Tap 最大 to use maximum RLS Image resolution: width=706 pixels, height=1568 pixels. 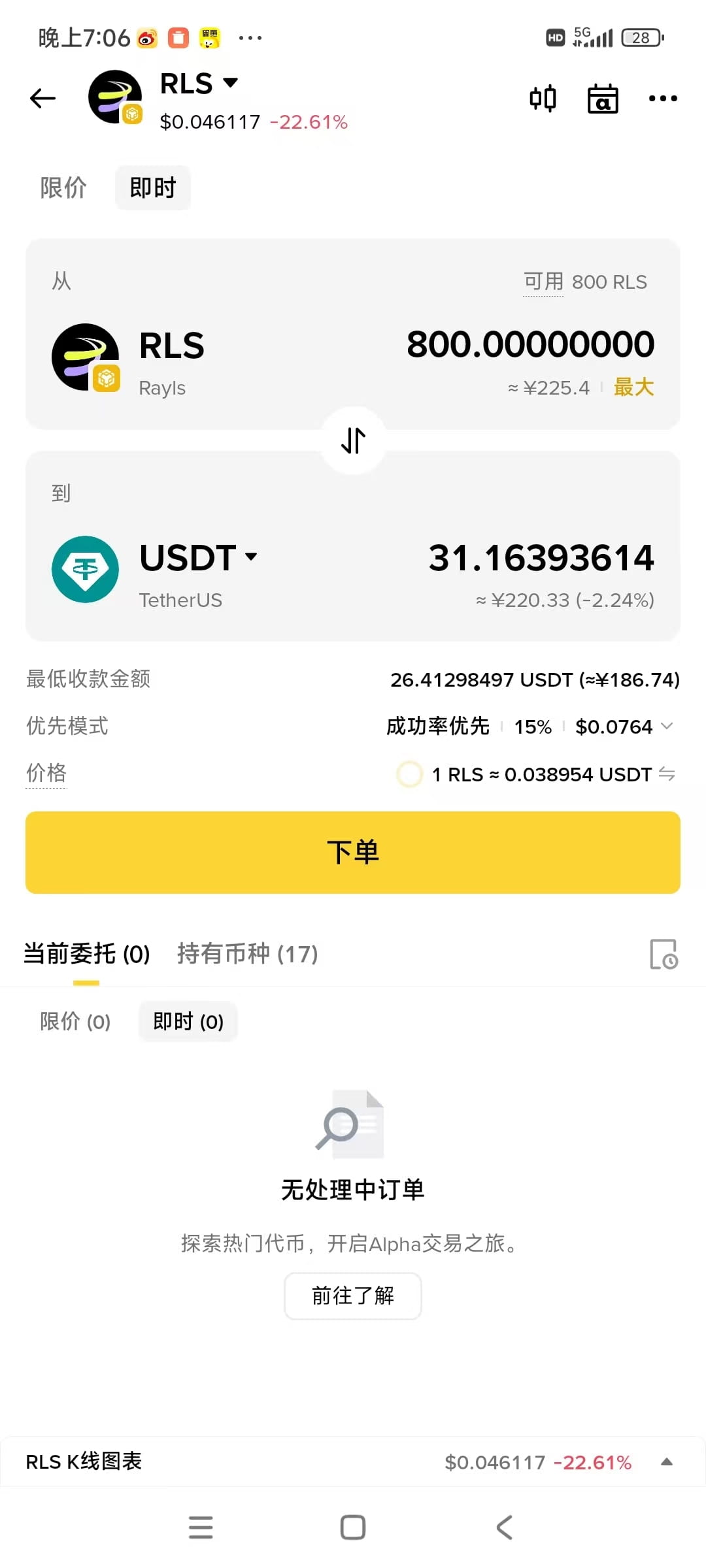(633, 387)
